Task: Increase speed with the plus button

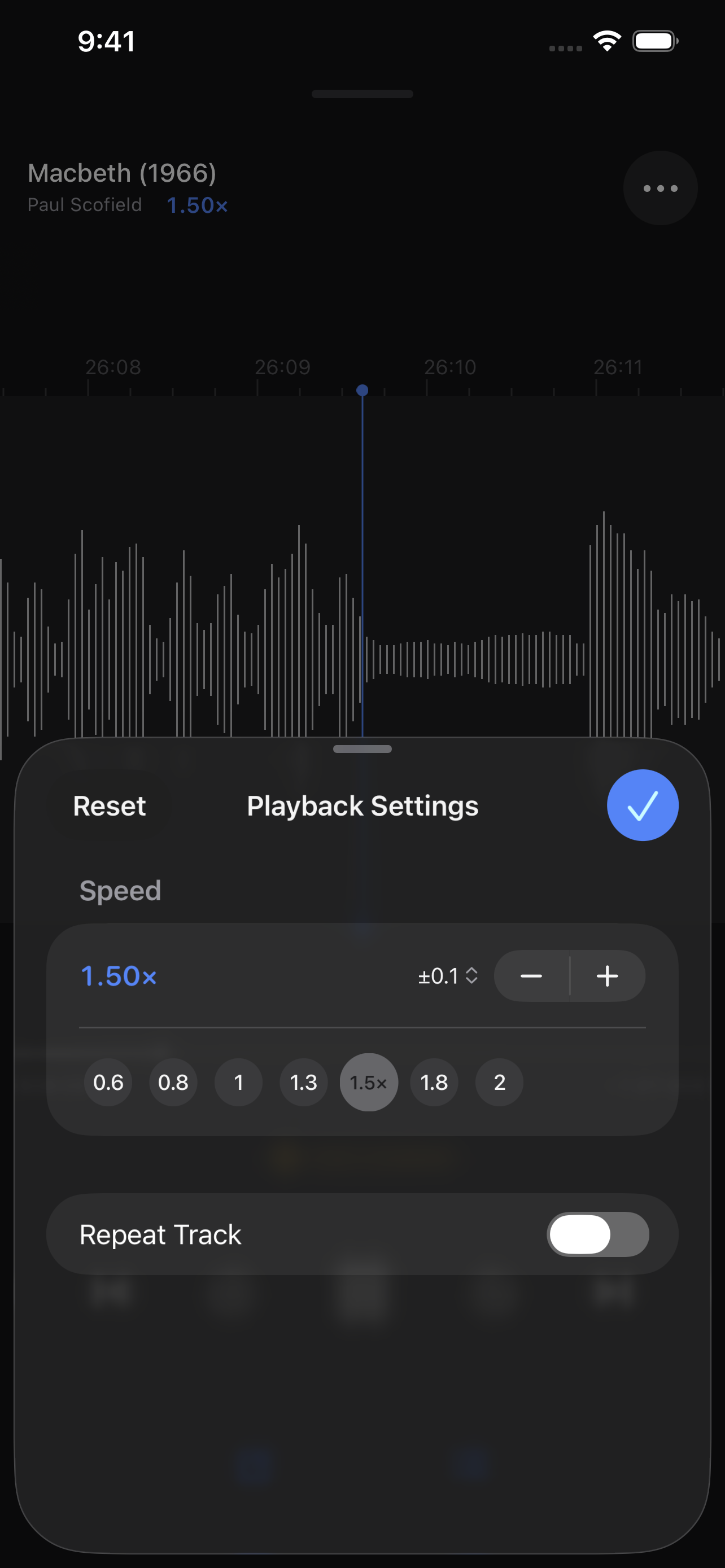Action: pos(608,976)
